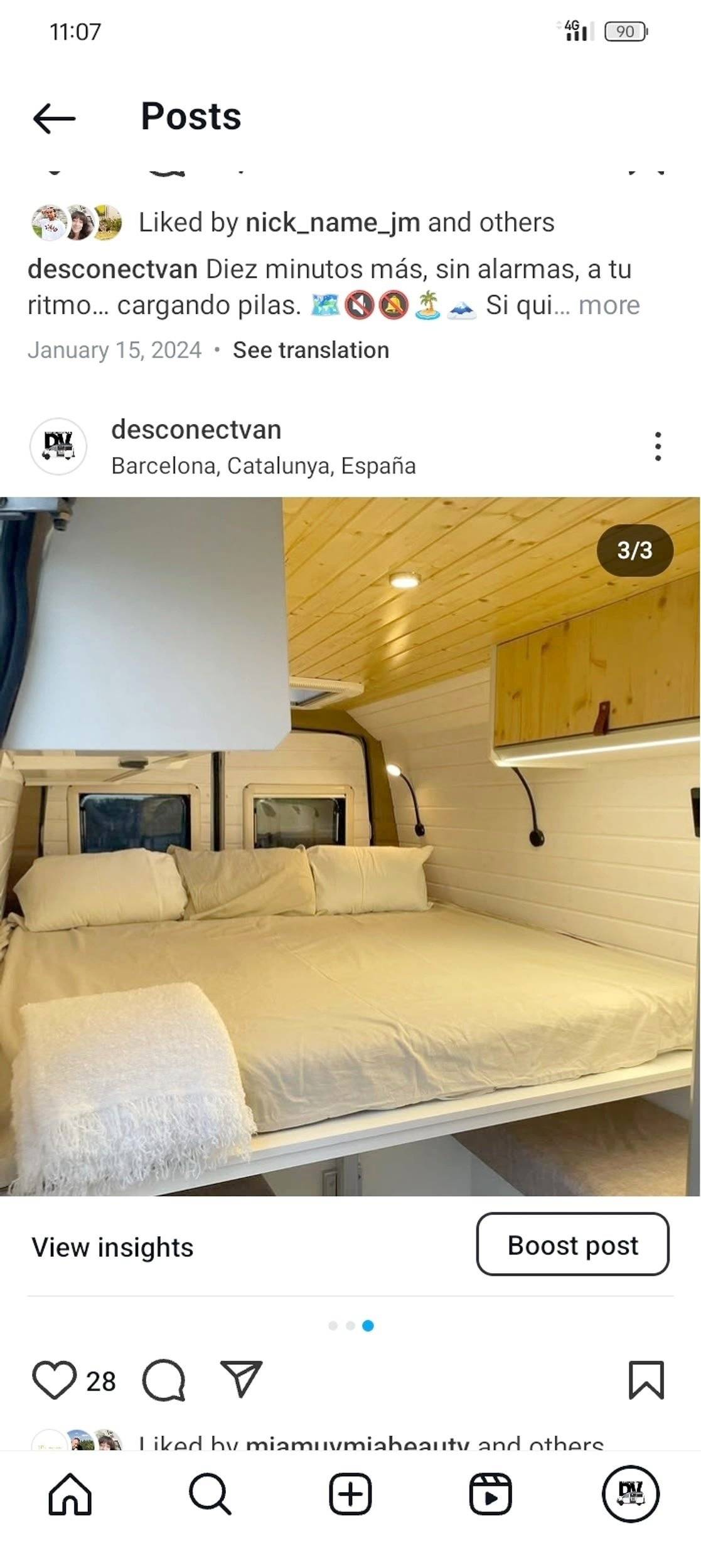Screen dimensions: 701x1568
Task: Open post overflow menu (three dots)
Action: point(657,447)
